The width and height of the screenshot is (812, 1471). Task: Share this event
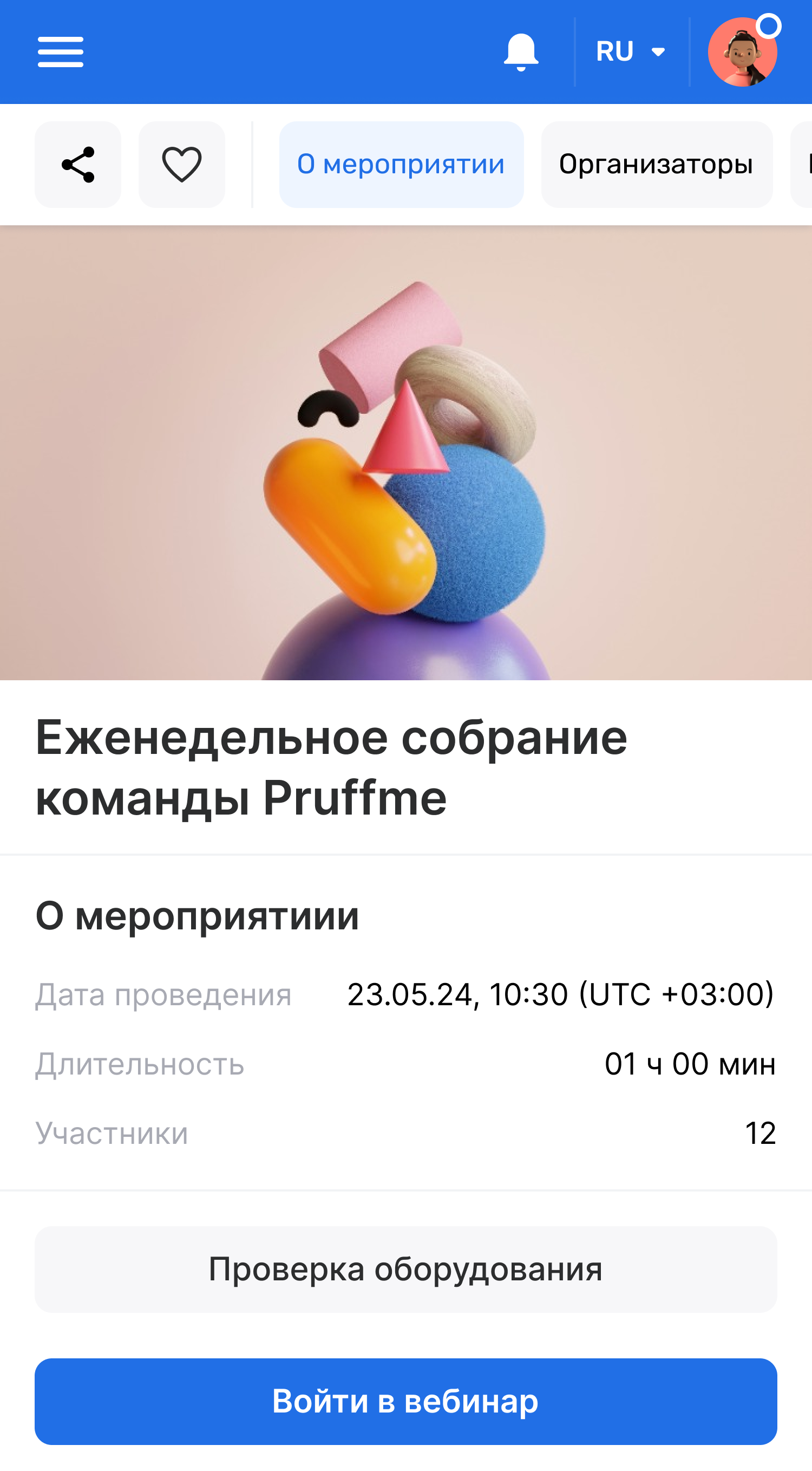coord(78,165)
